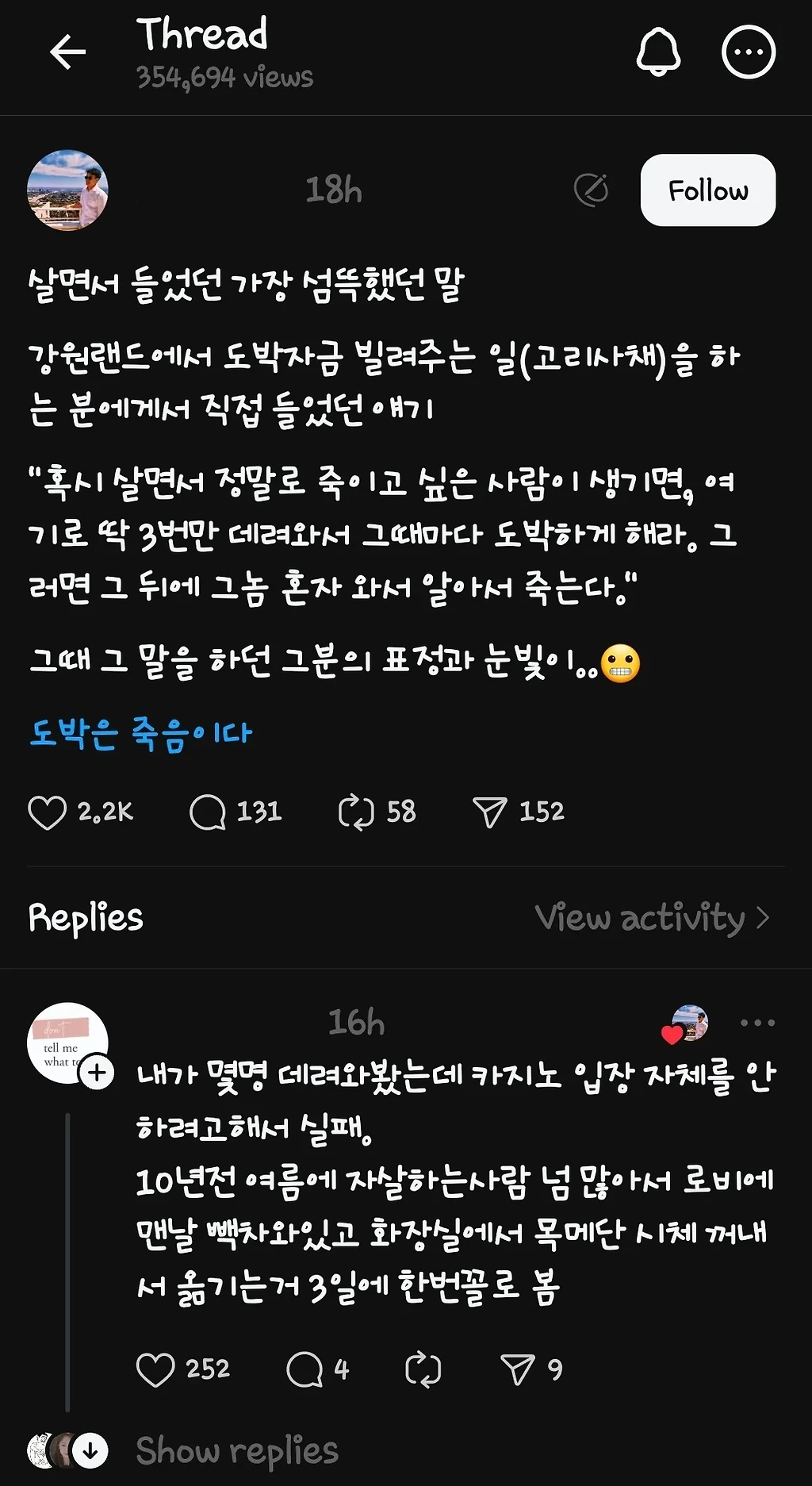
Task: Open the 도박은 죽음이다 topic tag
Action: 140,733
